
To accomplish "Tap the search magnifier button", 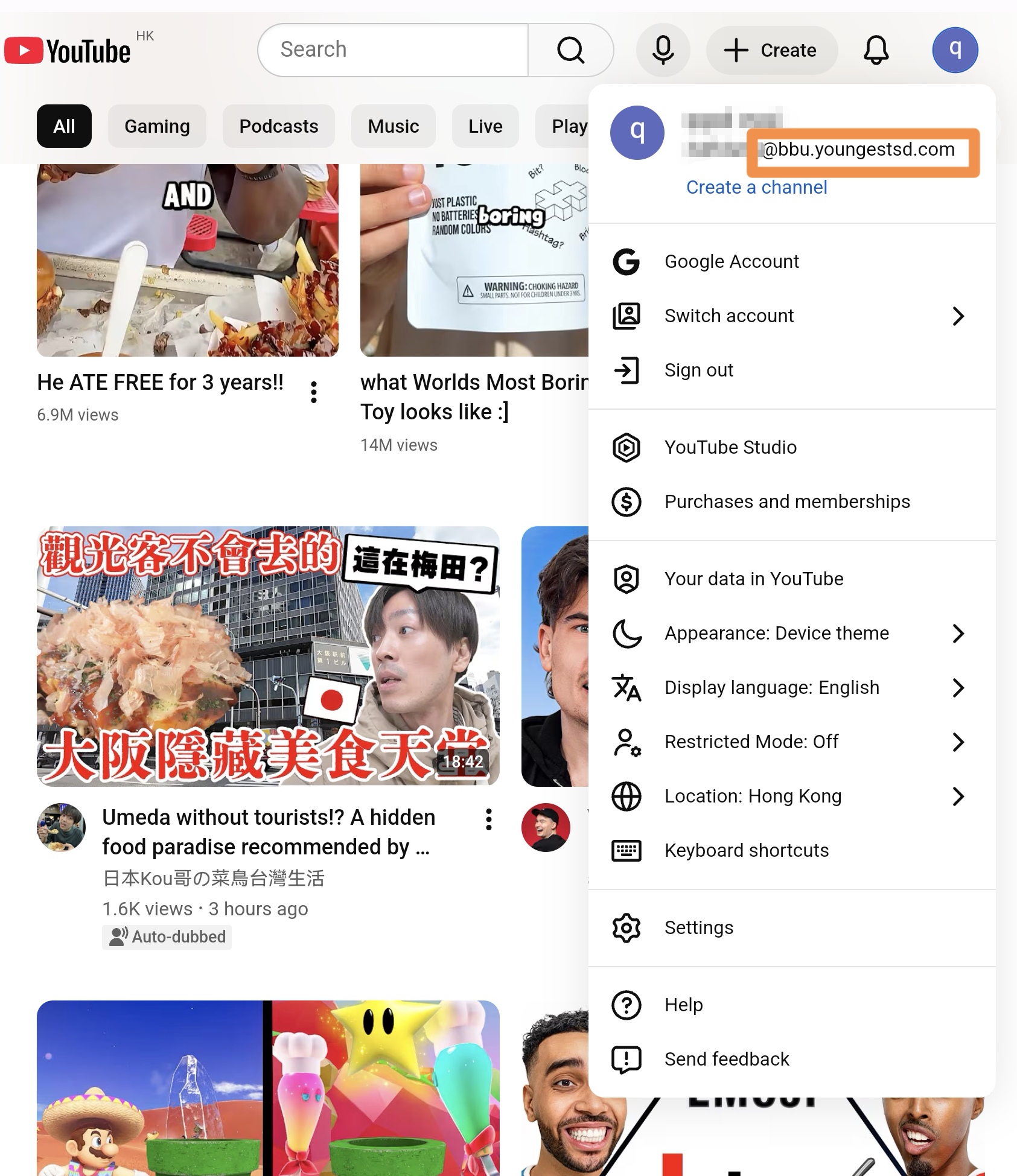I will pyautogui.click(x=570, y=50).
